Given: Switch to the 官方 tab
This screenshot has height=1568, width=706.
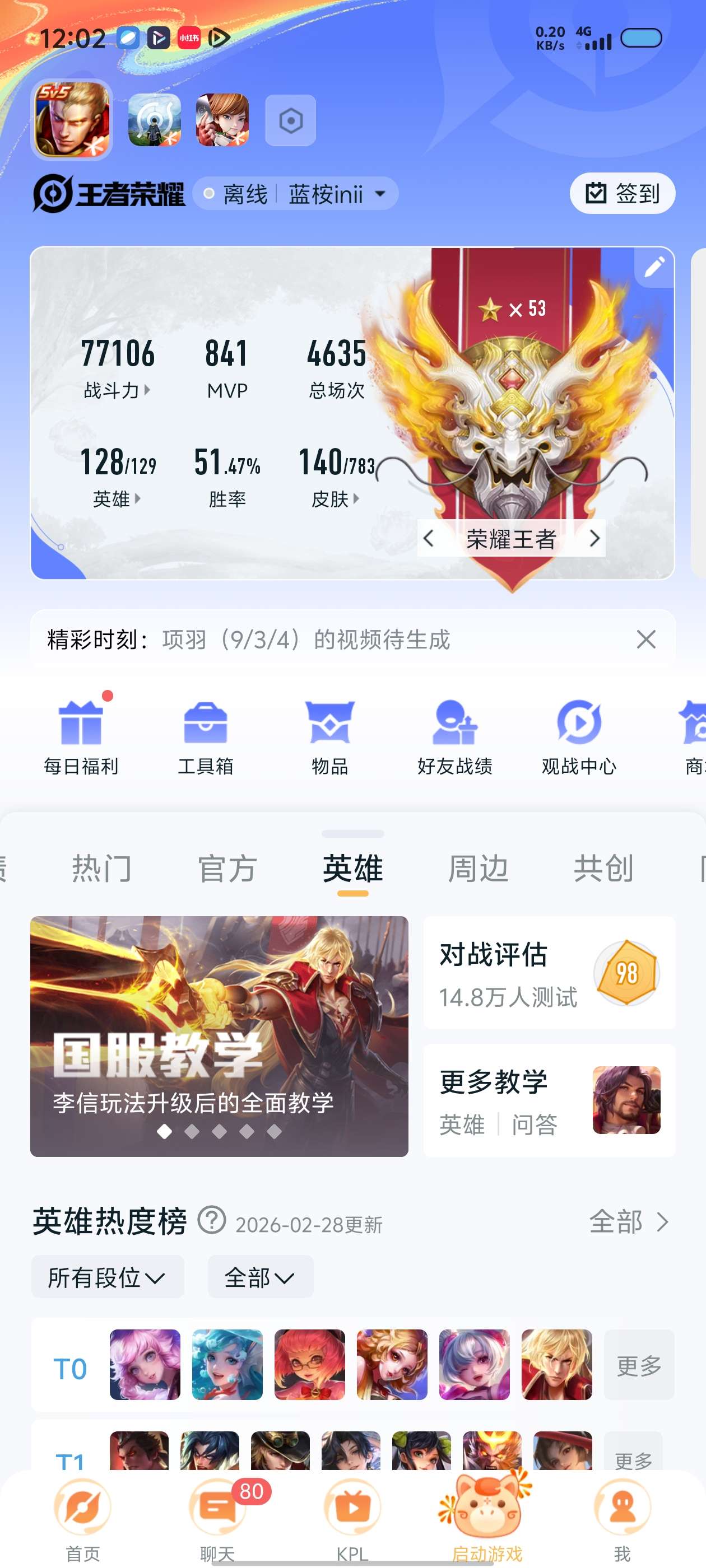Looking at the screenshot, I should pos(227,869).
